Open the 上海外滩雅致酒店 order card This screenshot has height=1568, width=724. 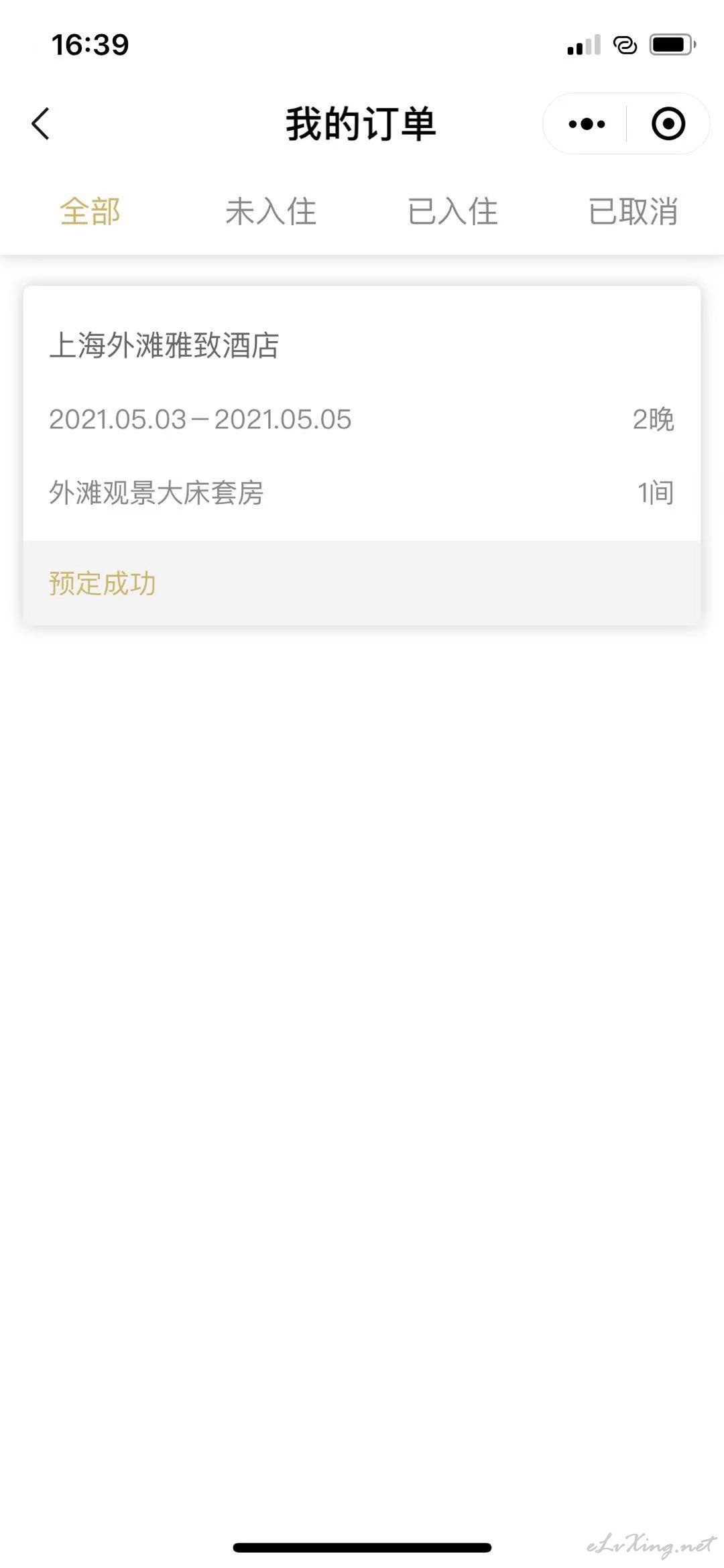click(x=362, y=456)
